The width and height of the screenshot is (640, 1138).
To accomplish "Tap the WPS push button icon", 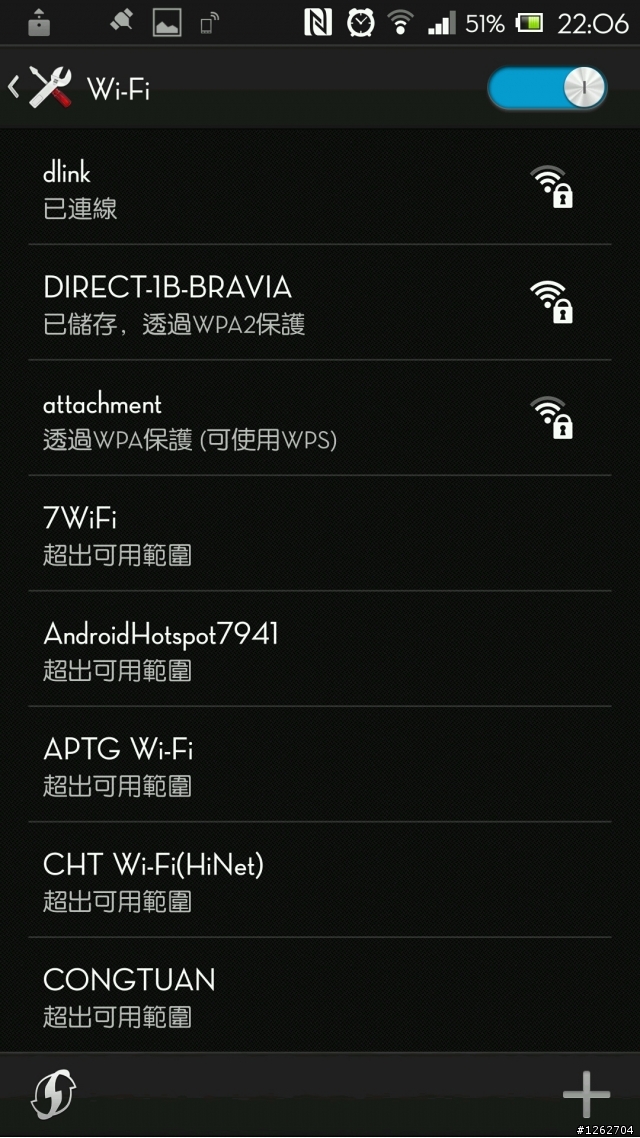I will 54,1092.
